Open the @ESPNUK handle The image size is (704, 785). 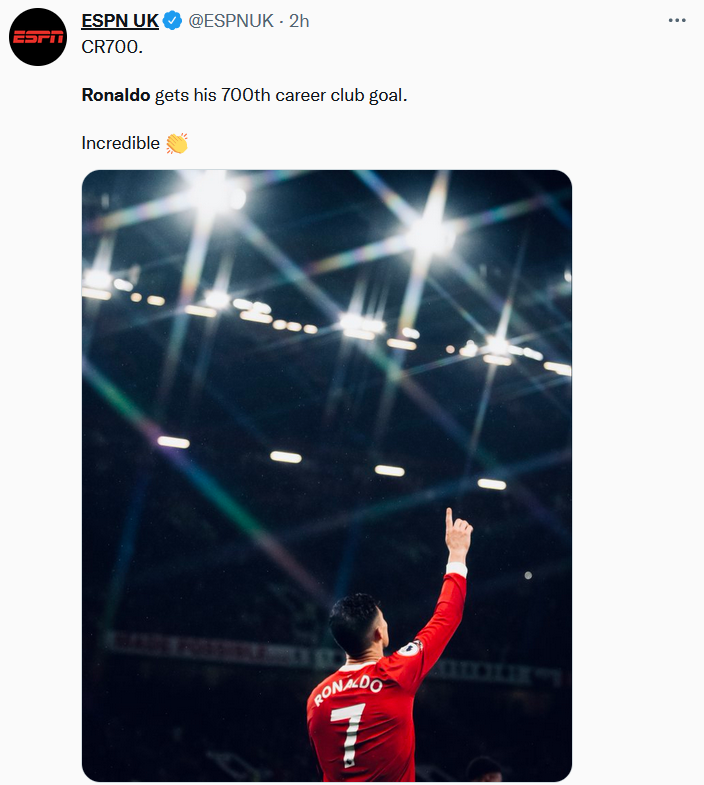pyautogui.click(x=229, y=20)
